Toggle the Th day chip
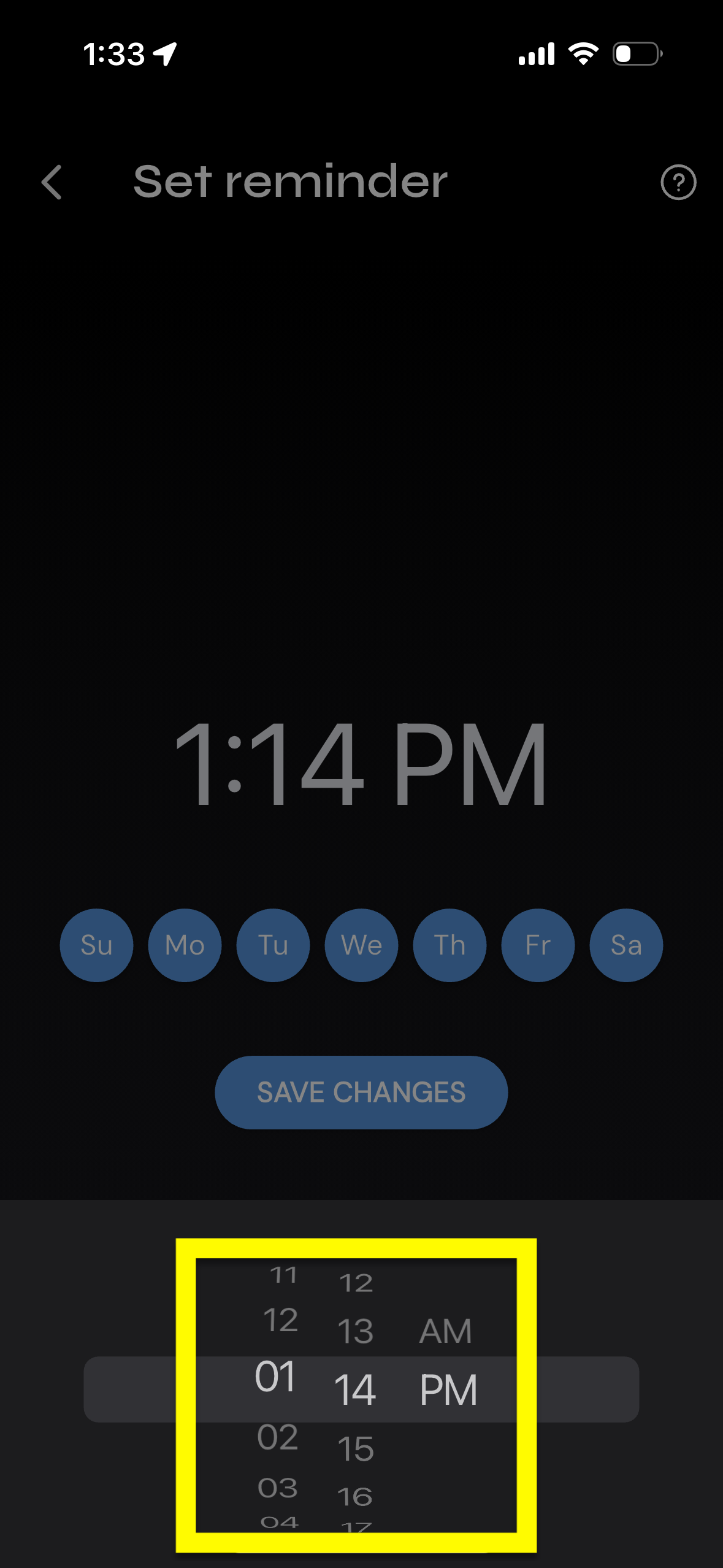Image resolution: width=723 pixels, height=1568 pixels. point(449,945)
